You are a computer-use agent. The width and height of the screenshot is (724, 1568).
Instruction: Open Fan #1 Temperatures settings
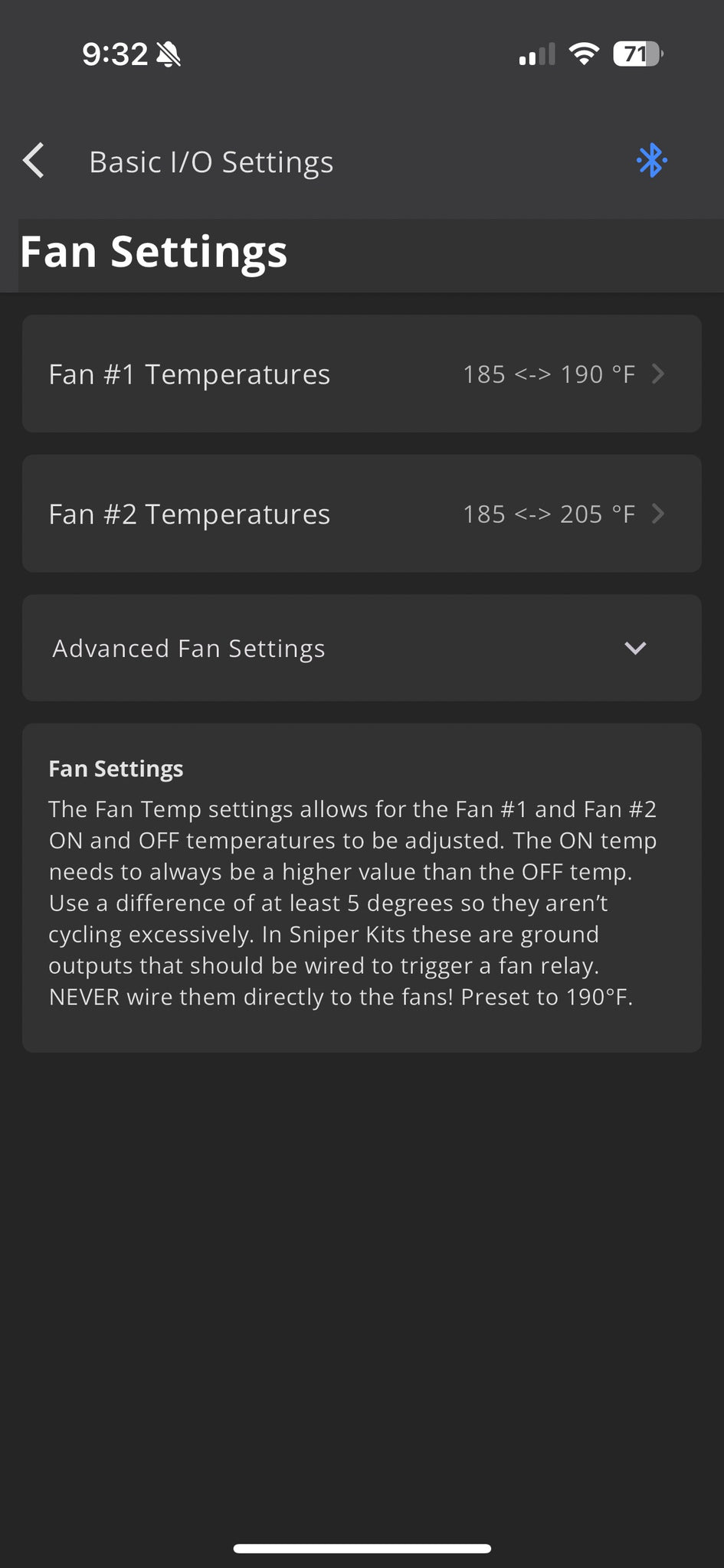tap(362, 374)
